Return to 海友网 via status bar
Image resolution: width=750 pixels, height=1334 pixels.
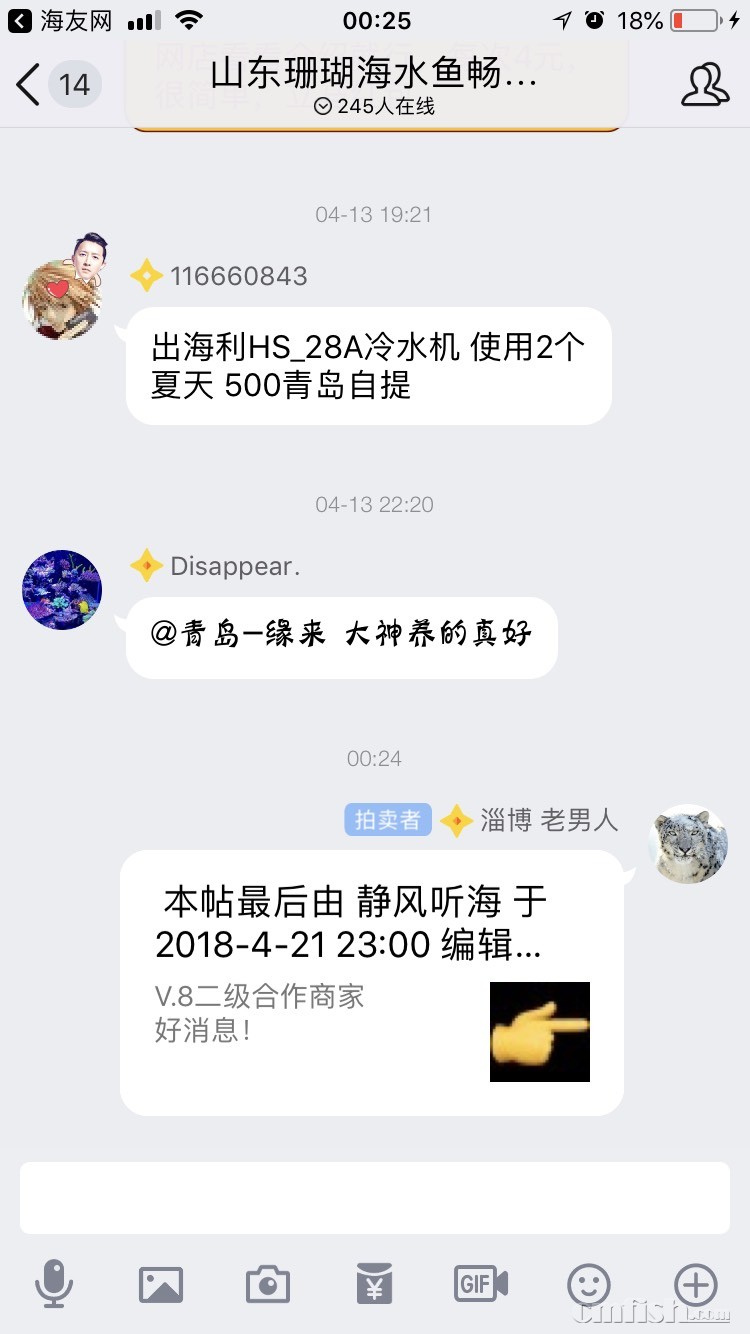click(x=62, y=20)
